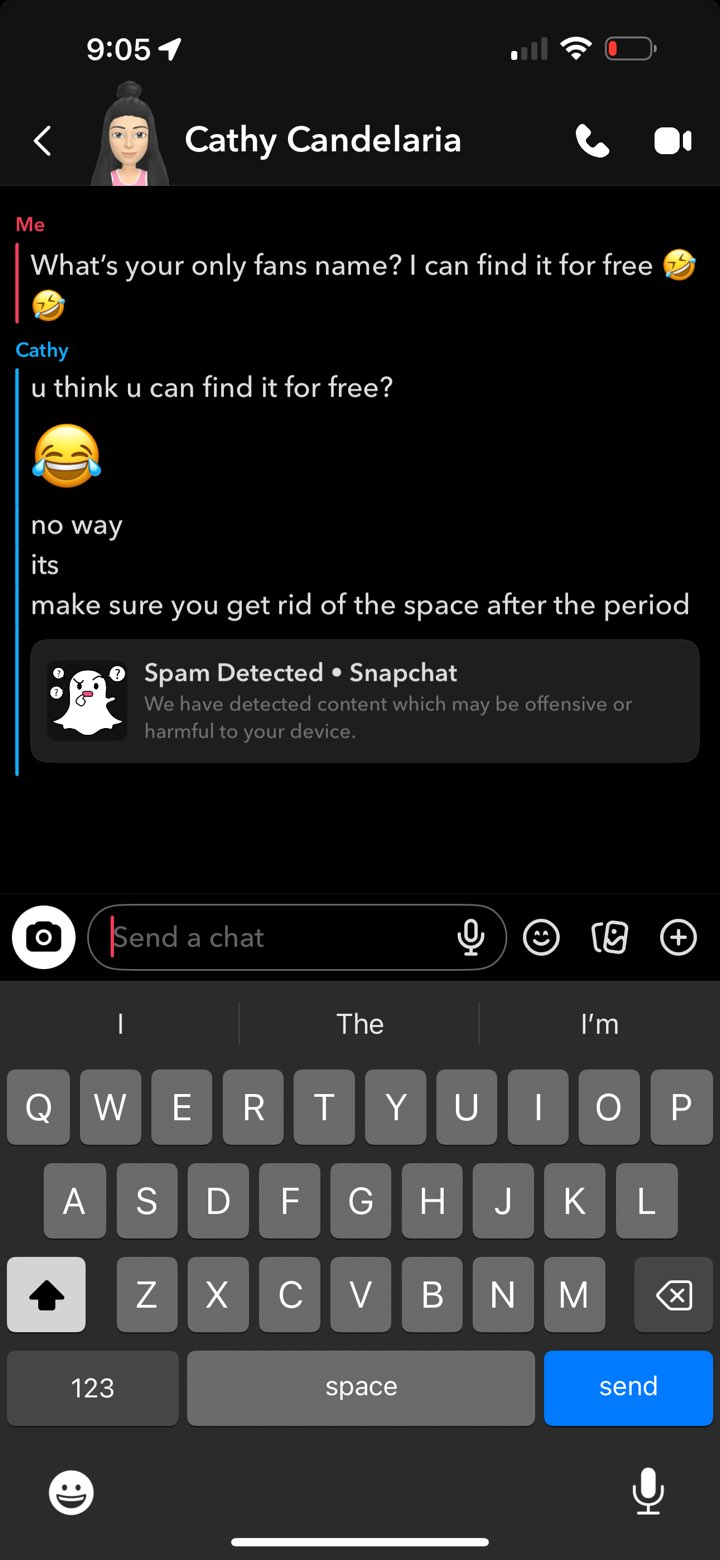This screenshot has height=1560, width=720.
Task: Hit the backspace key
Action: pos(673,1296)
